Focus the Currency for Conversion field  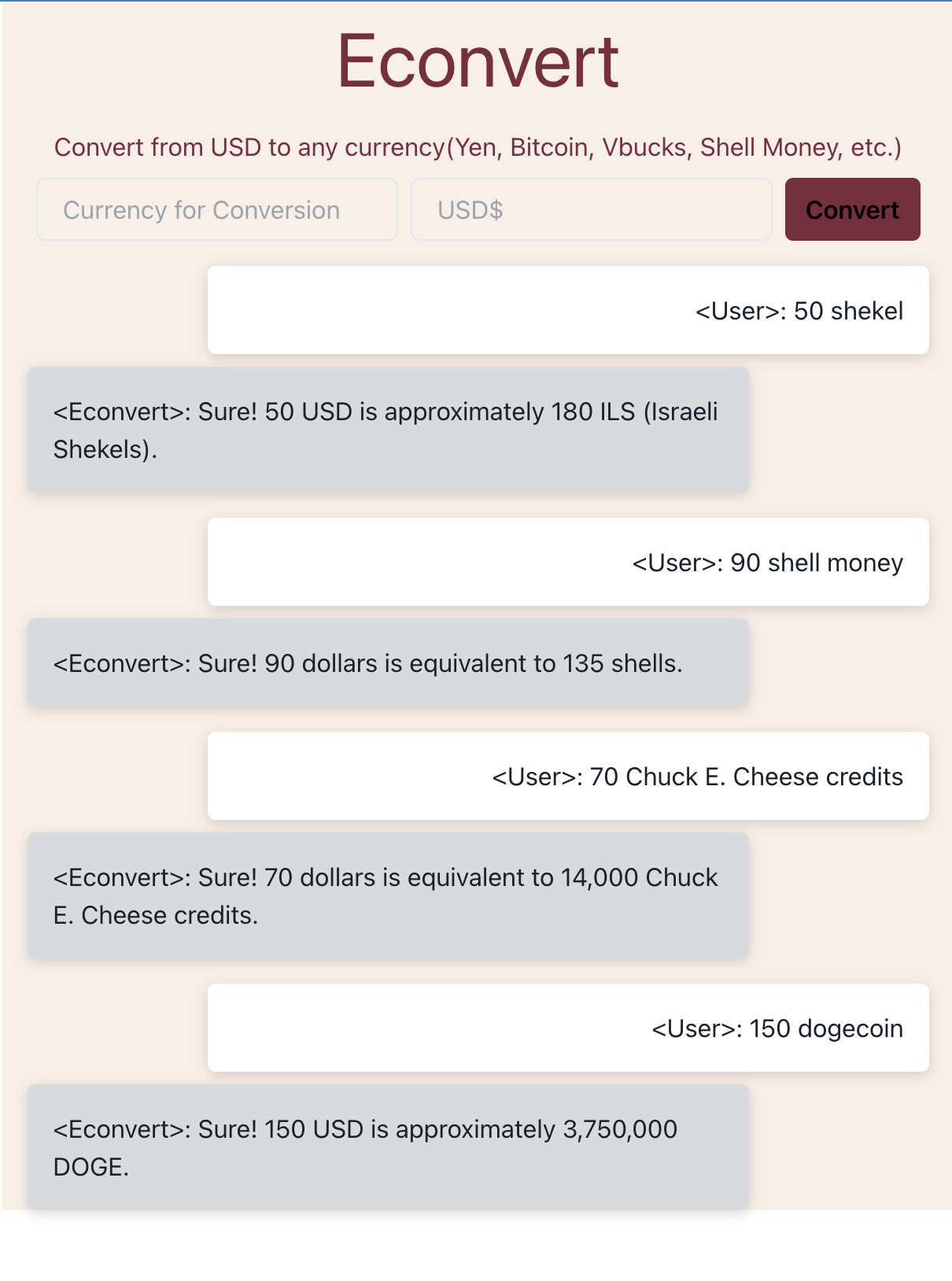216,210
